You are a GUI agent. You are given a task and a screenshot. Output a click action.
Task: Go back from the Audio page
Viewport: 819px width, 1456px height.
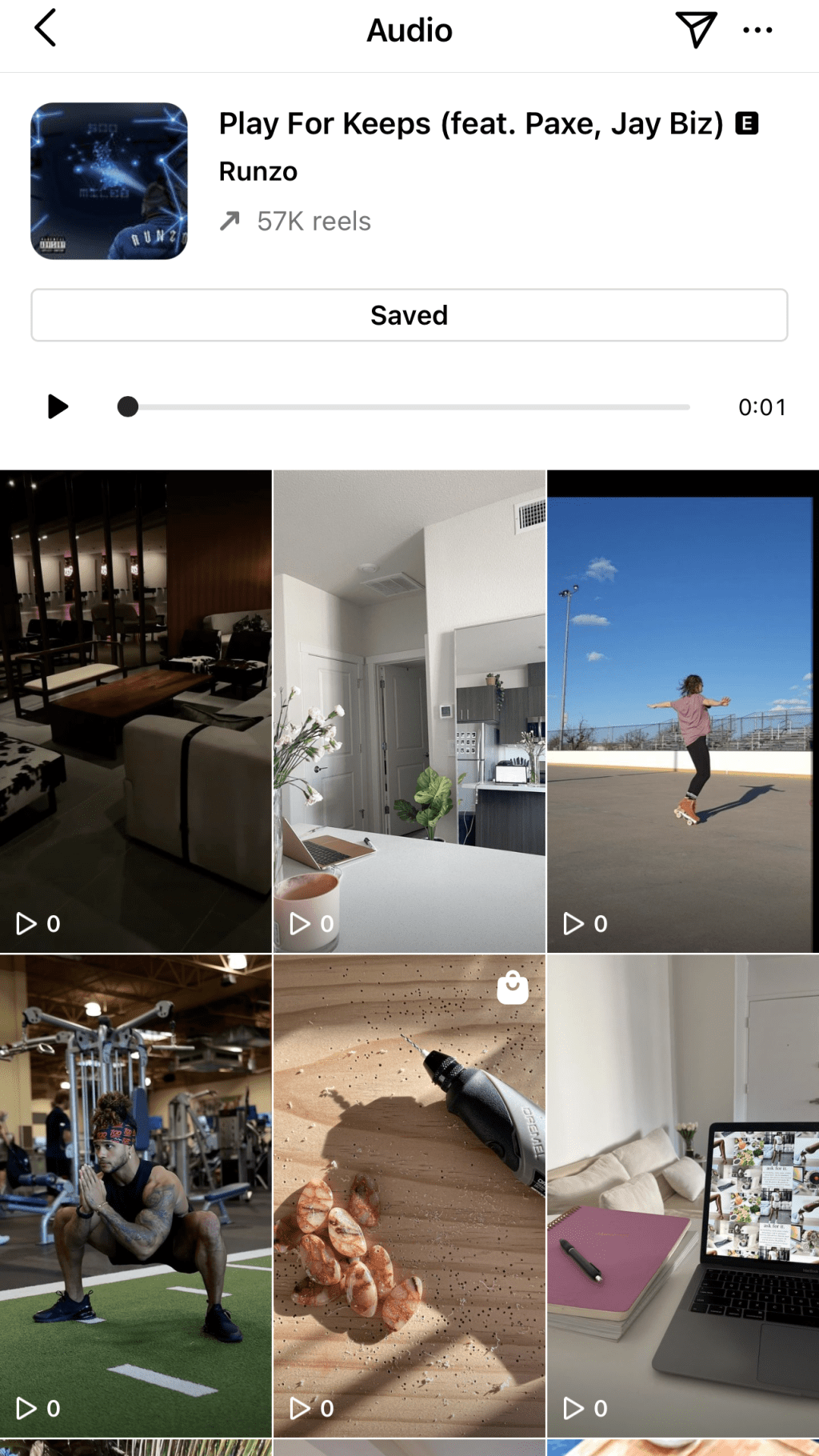(x=46, y=29)
